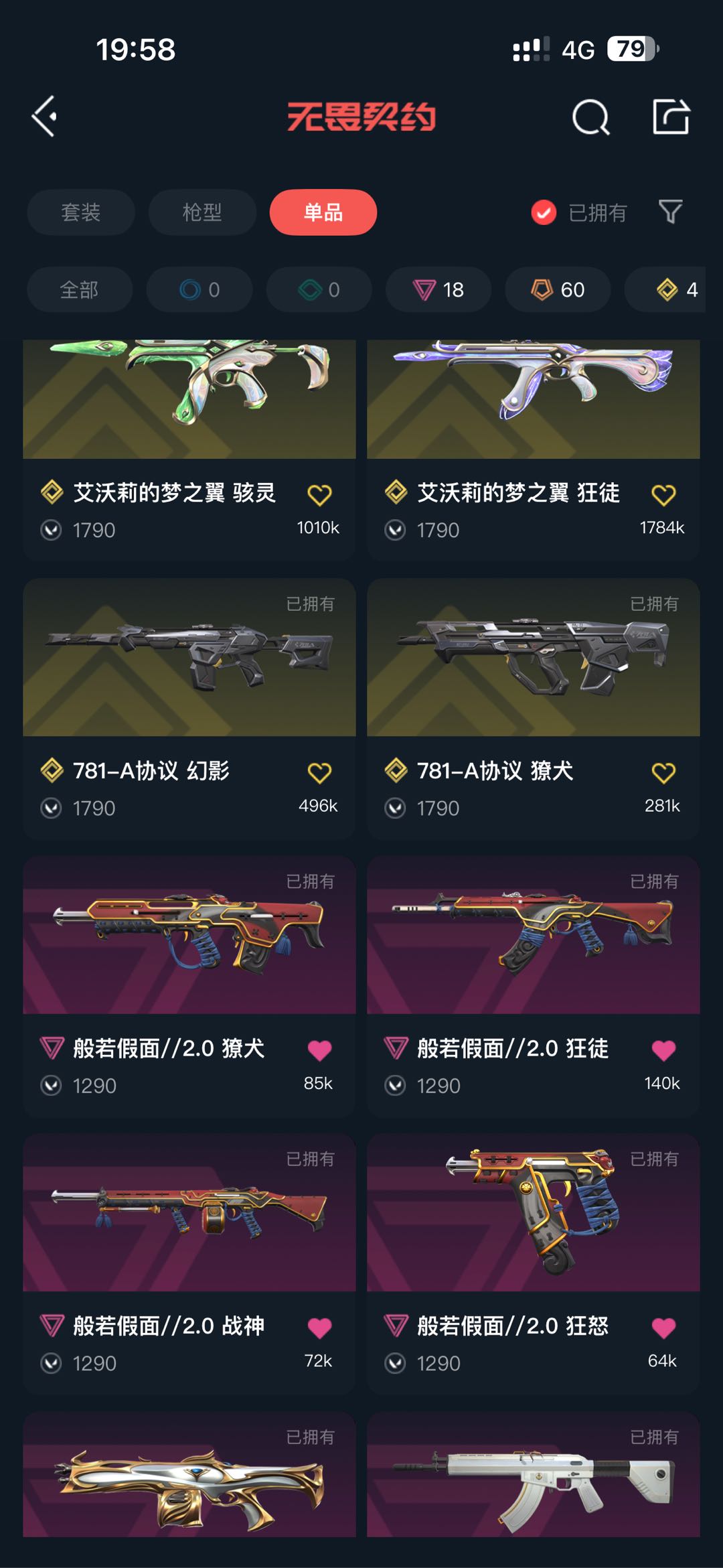
Task: Select the 全部 rarity chip
Action: tap(80, 289)
